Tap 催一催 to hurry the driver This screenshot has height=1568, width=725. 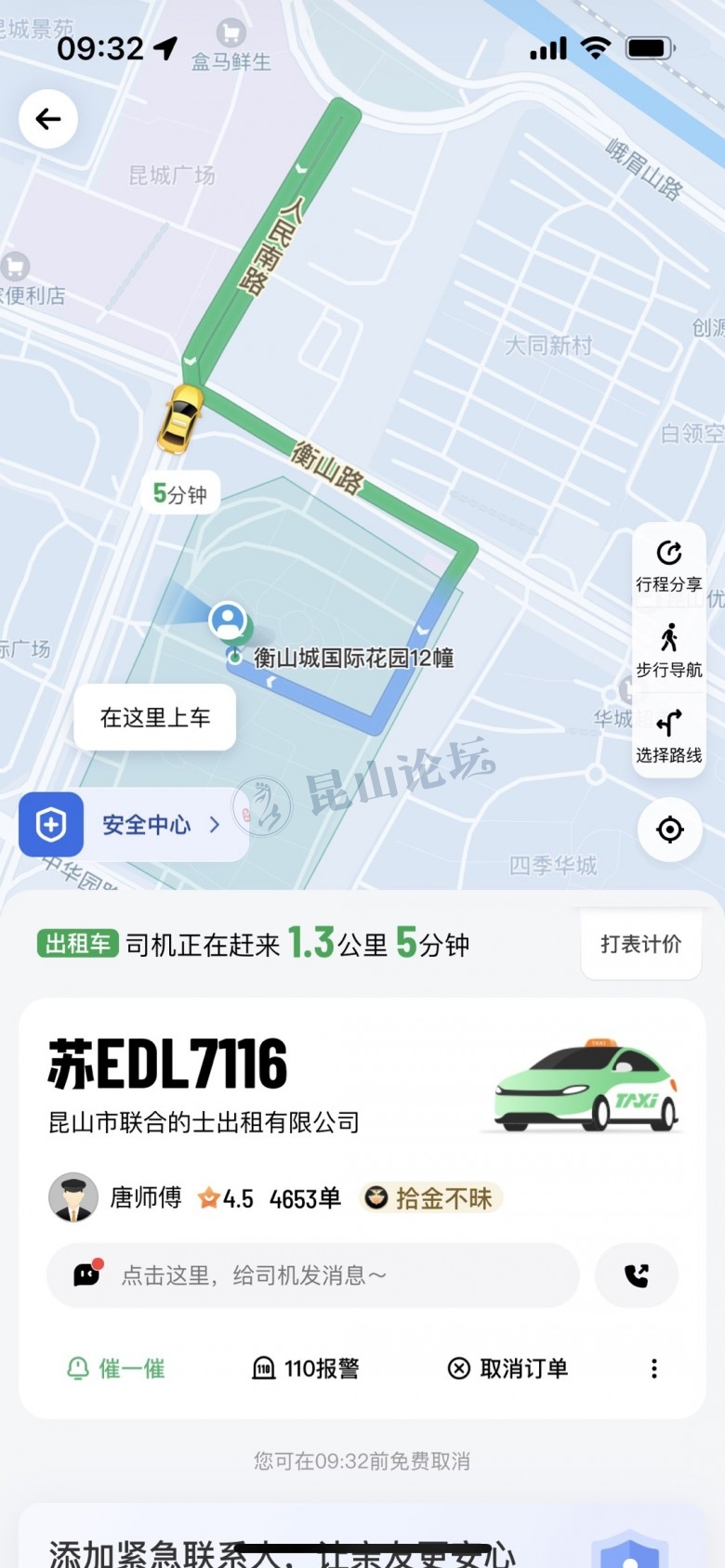point(116,1368)
